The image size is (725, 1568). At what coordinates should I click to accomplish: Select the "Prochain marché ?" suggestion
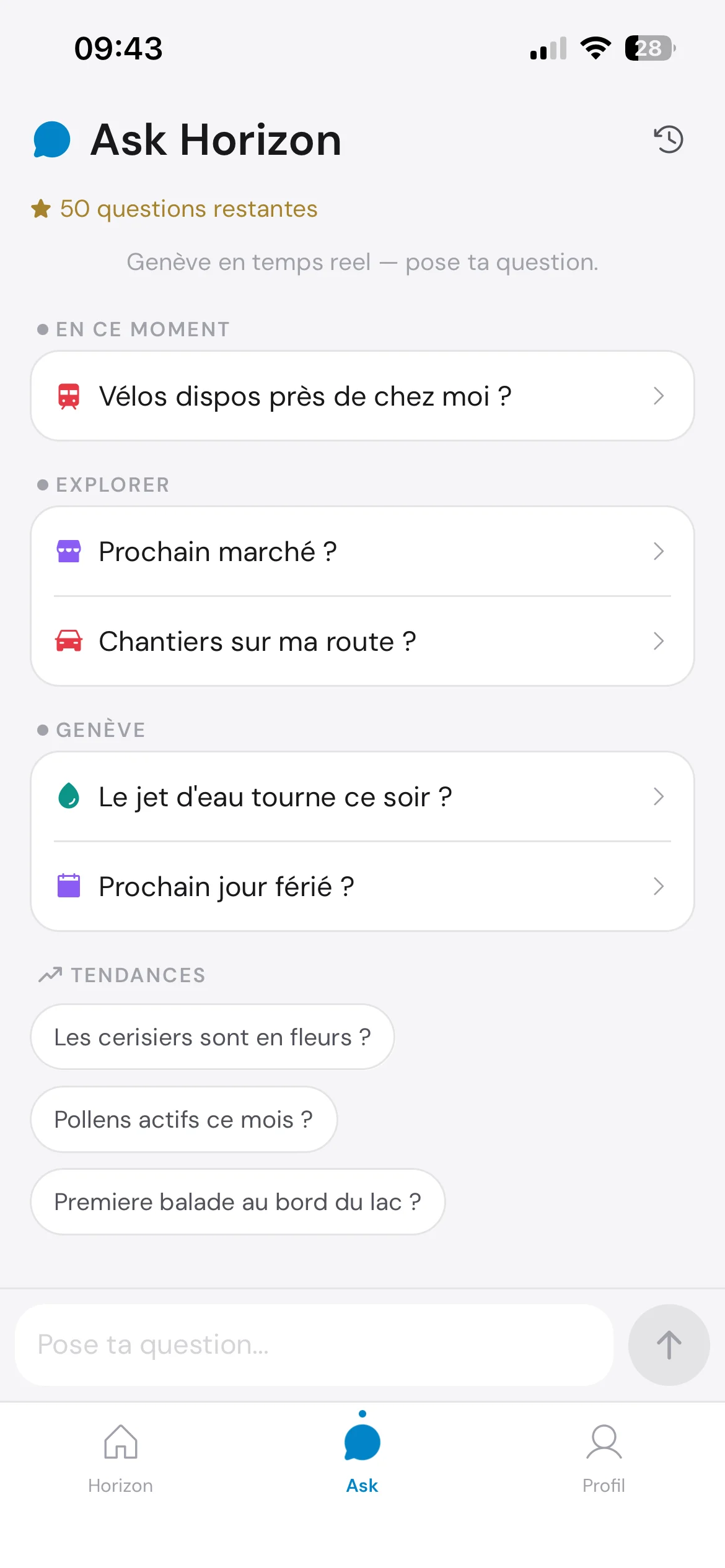coord(362,552)
